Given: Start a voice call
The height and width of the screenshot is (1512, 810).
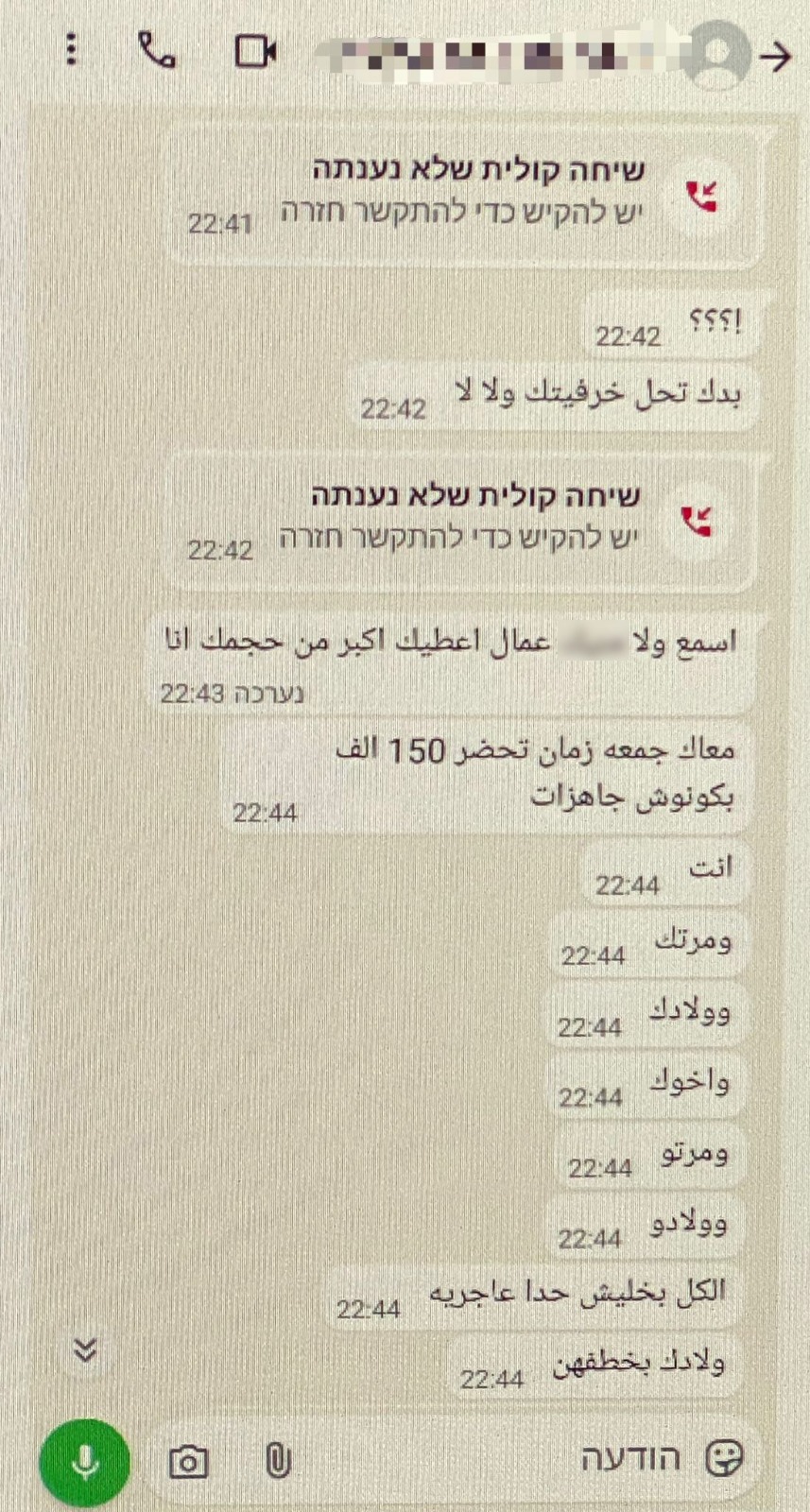Looking at the screenshot, I should 156,51.
